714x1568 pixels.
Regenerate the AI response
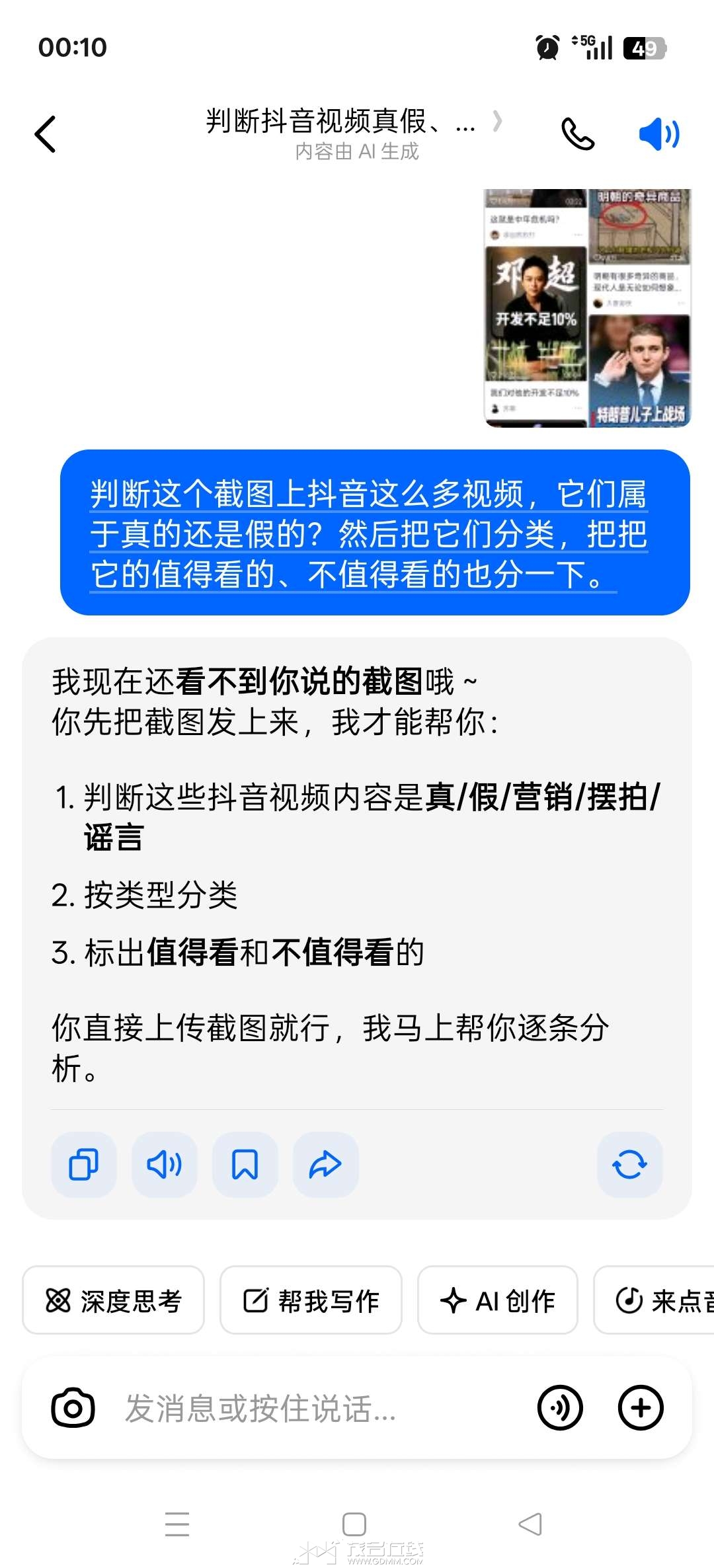coord(629,1164)
